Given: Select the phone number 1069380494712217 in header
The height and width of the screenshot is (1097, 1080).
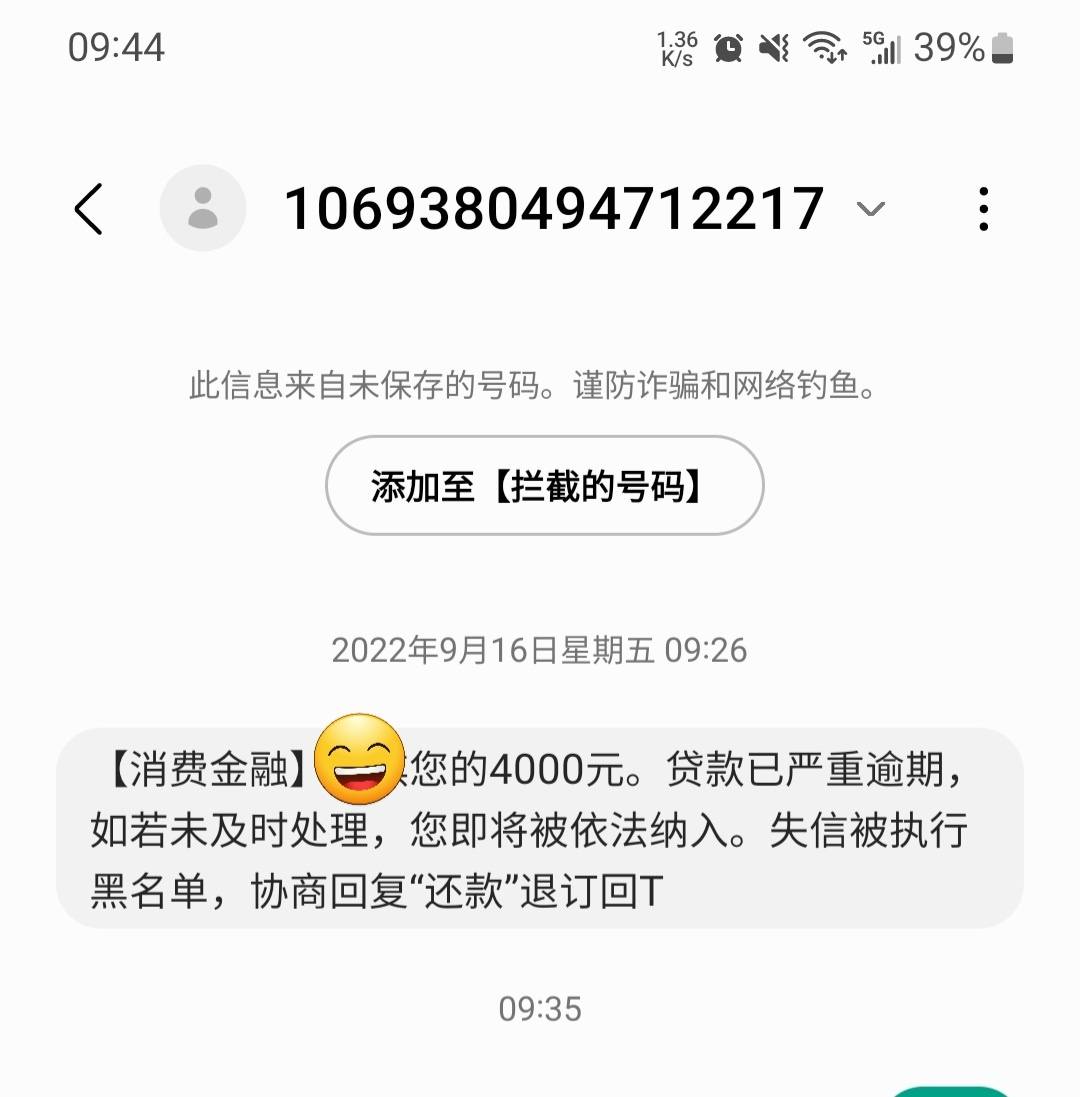Looking at the screenshot, I should (557, 207).
